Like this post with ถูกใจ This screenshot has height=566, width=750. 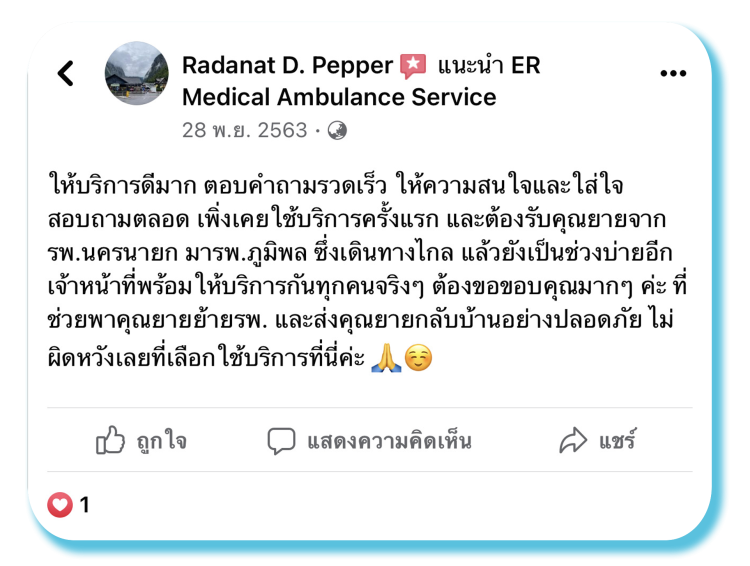[141, 441]
